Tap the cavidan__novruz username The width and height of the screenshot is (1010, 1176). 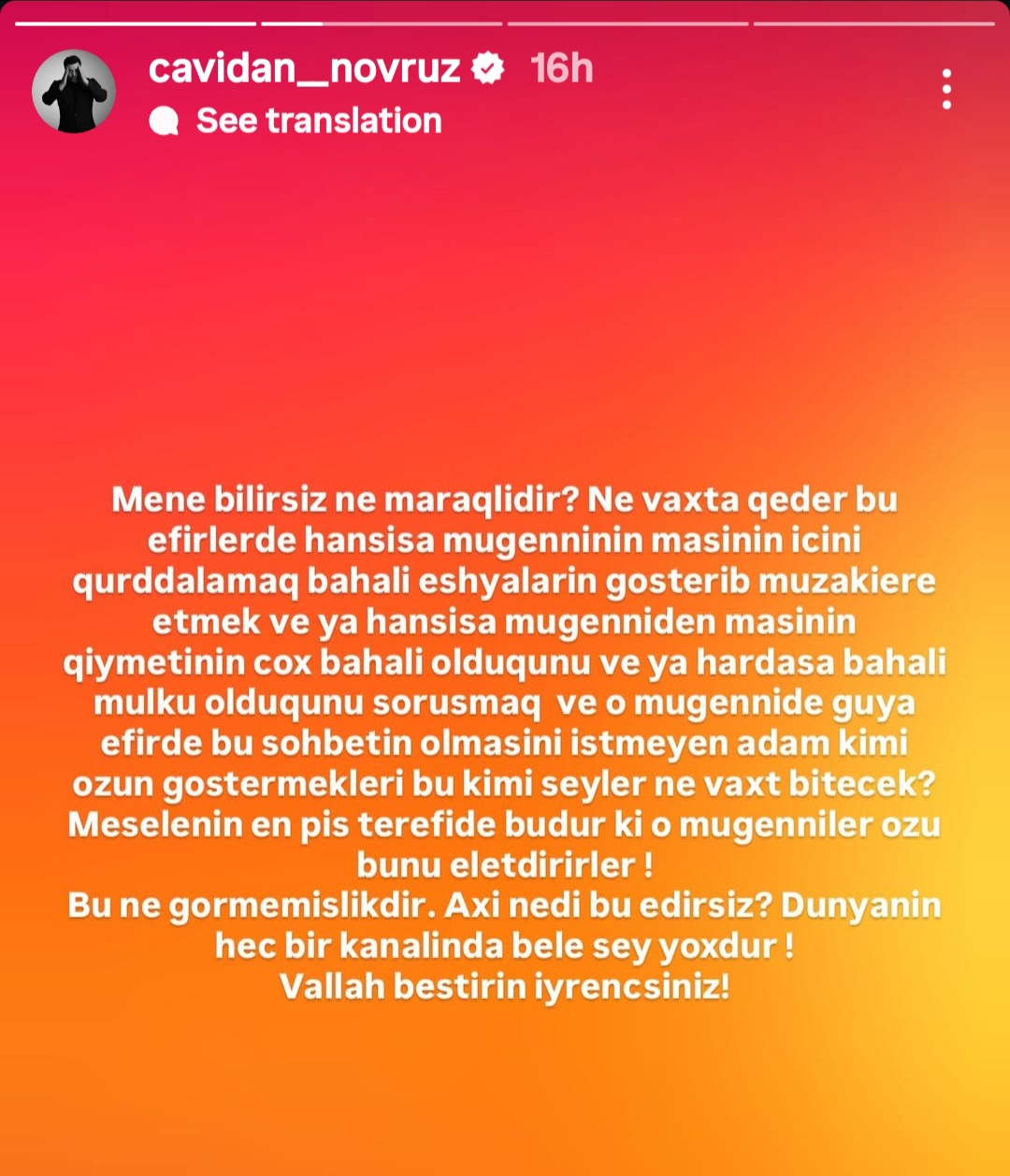pos(305,68)
